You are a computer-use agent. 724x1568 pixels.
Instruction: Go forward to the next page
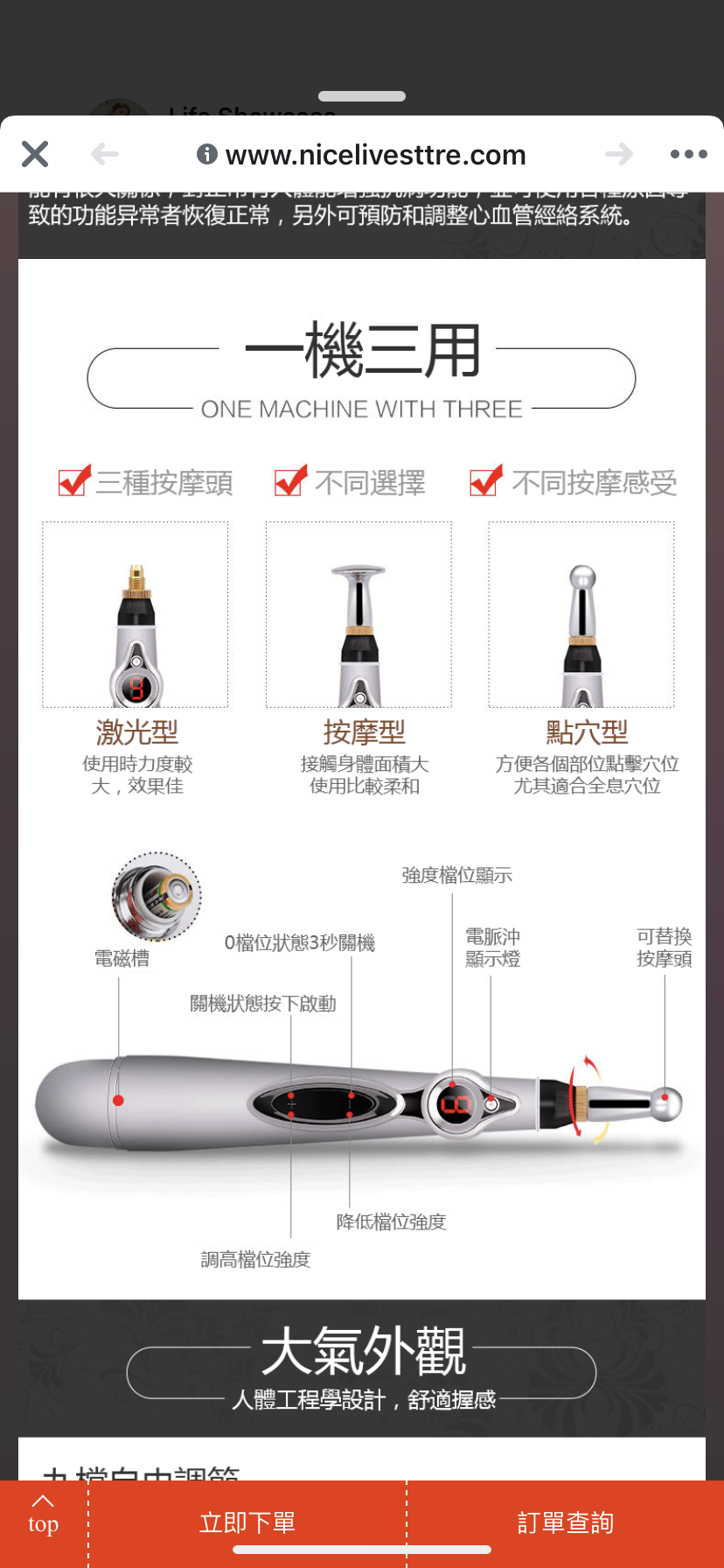coord(619,154)
